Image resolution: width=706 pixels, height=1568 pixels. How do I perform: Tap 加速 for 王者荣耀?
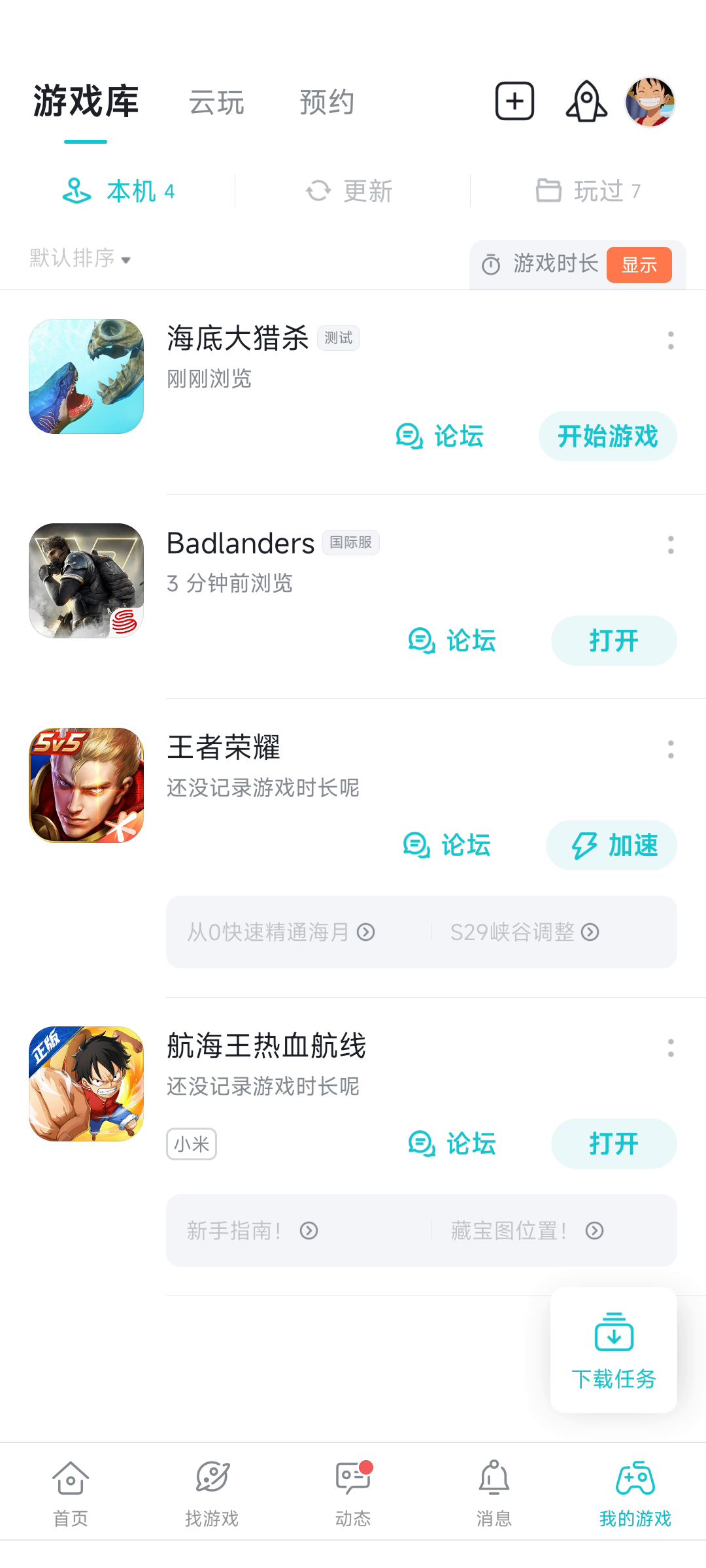point(612,845)
